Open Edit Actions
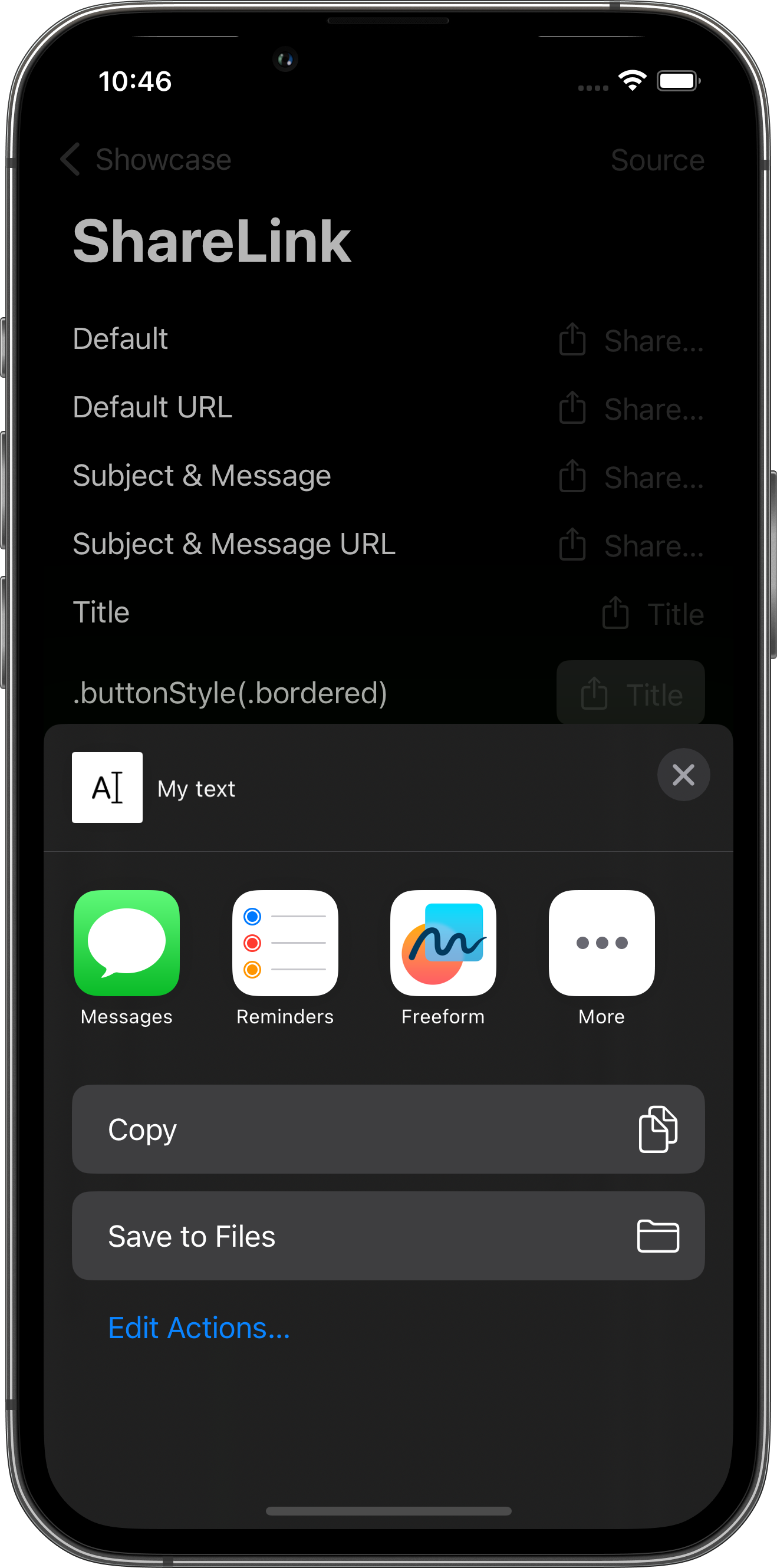 [x=199, y=1327]
